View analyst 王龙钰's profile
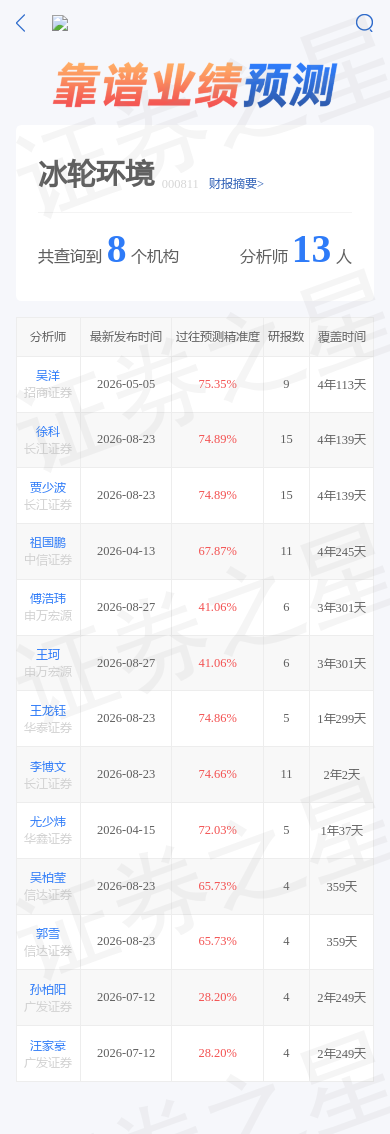 (x=48, y=710)
